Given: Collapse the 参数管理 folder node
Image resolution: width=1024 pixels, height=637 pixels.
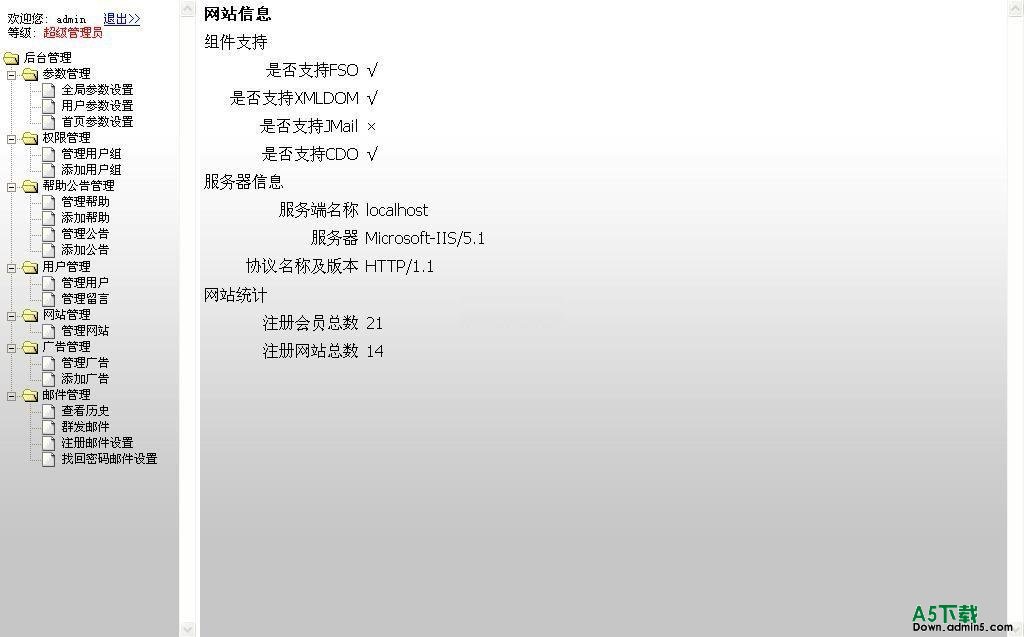Looking at the screenshot, I should (x=12, y=74).
